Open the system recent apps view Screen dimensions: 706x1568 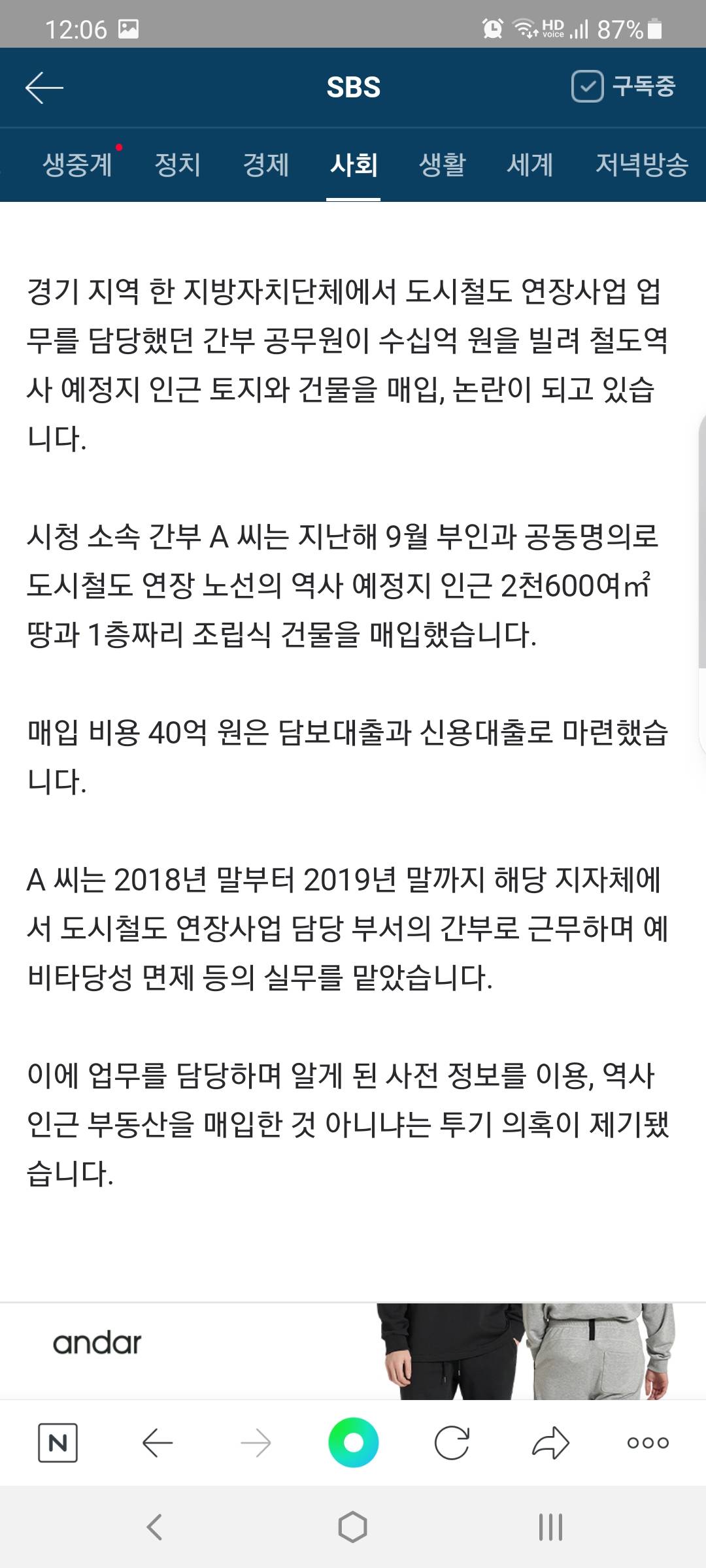[x=550, y=1527]
